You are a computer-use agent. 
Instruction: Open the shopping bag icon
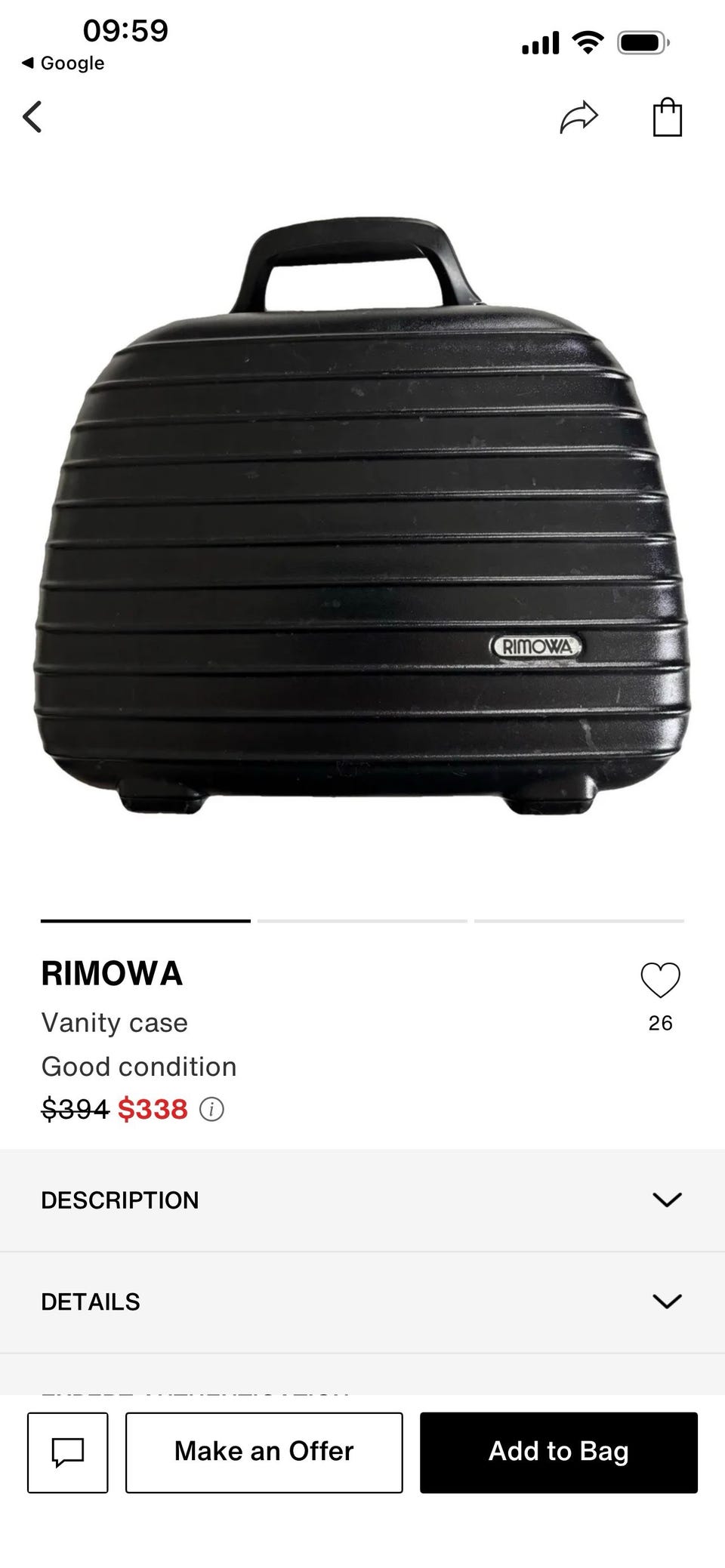(668, 117)
